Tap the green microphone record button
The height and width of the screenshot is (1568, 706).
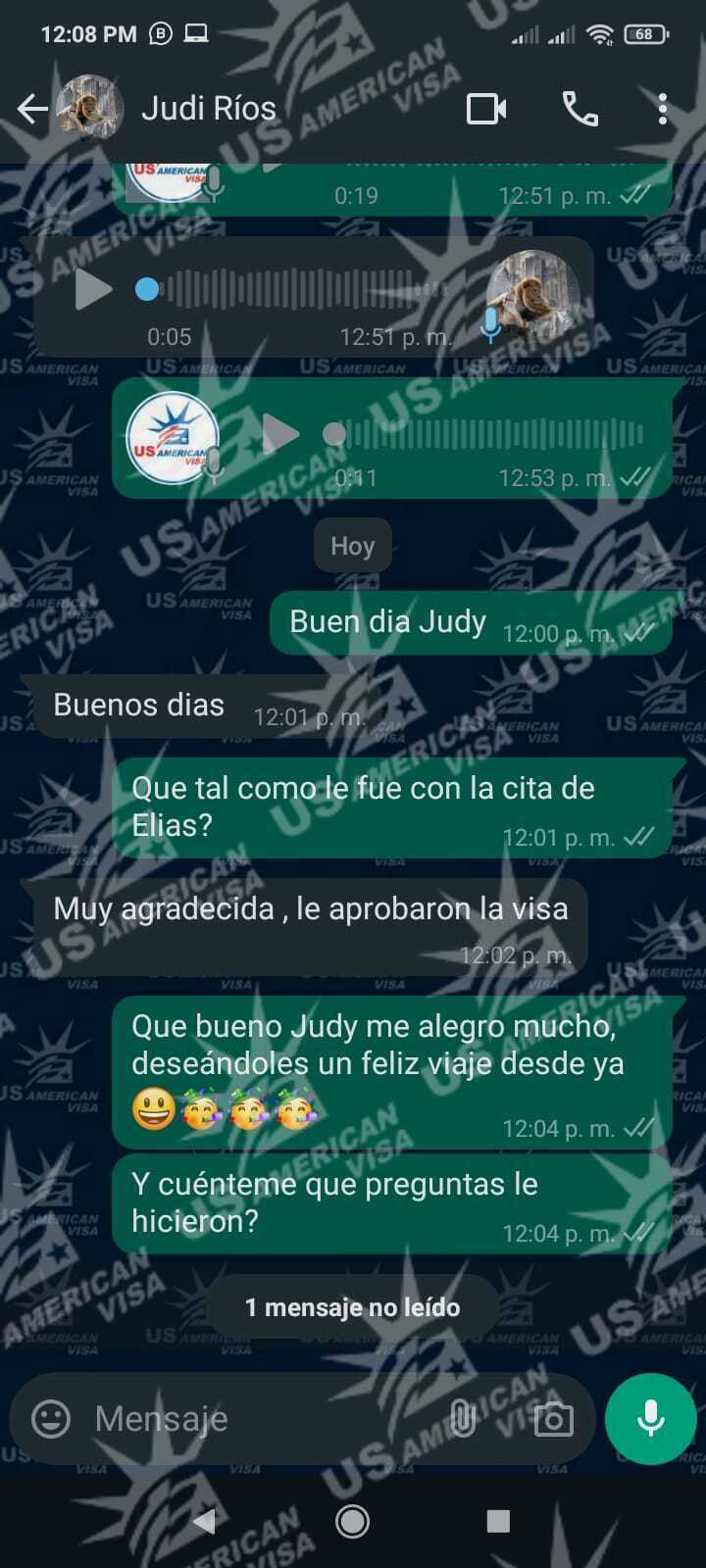coord(650,1418)
